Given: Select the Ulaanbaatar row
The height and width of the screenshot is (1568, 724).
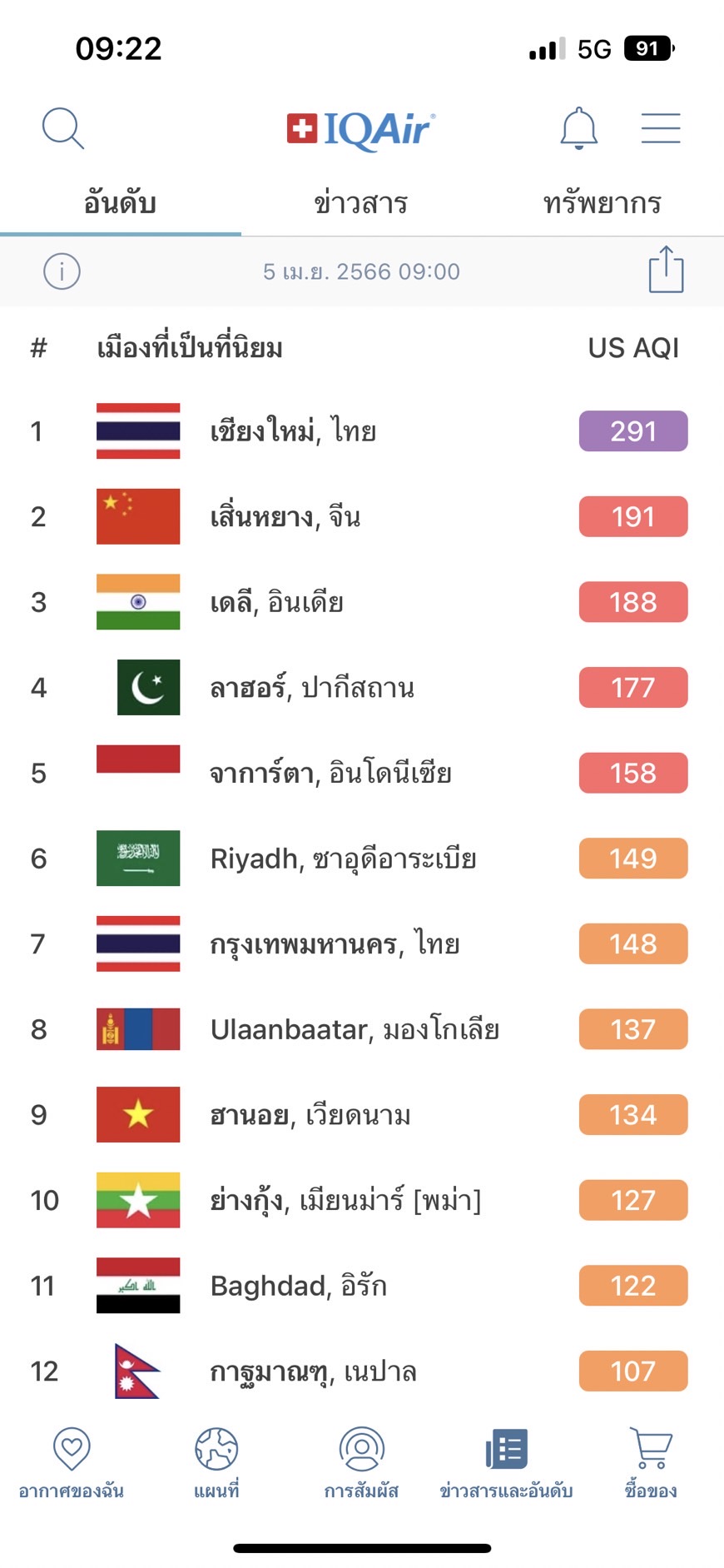Looking at the screenshot, I should pos(355,1030).
